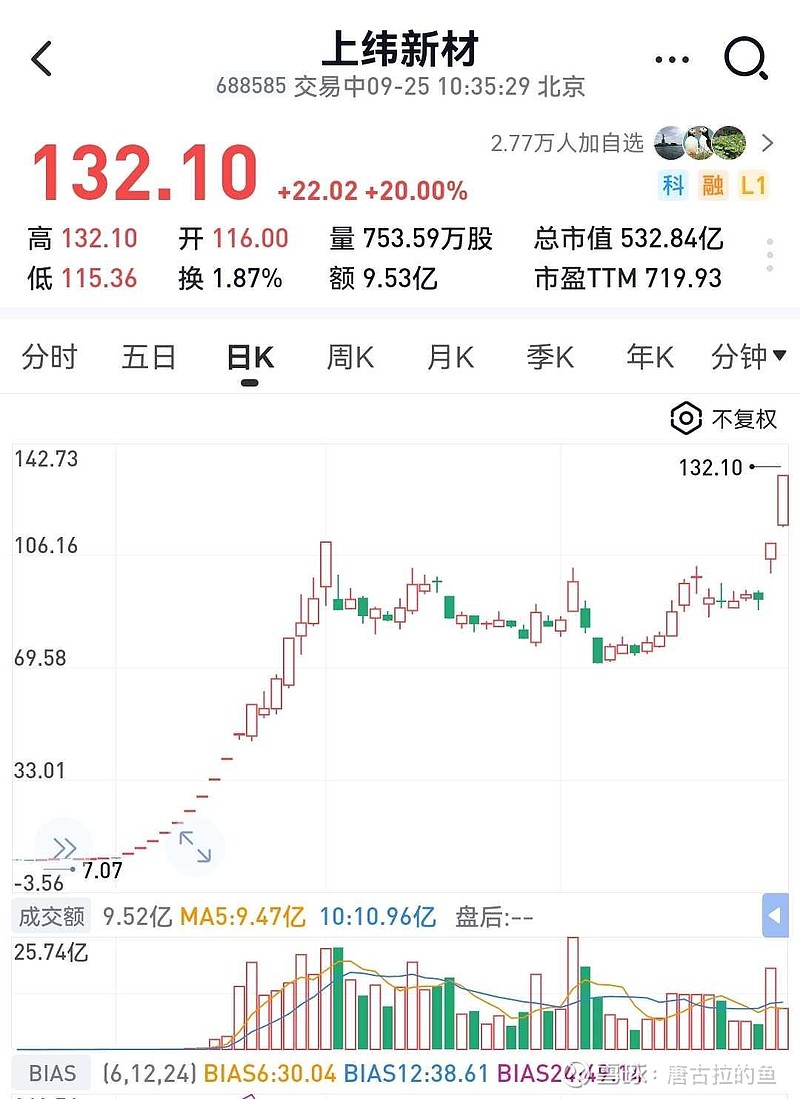Select the 日K chart tab

(250, 358)
